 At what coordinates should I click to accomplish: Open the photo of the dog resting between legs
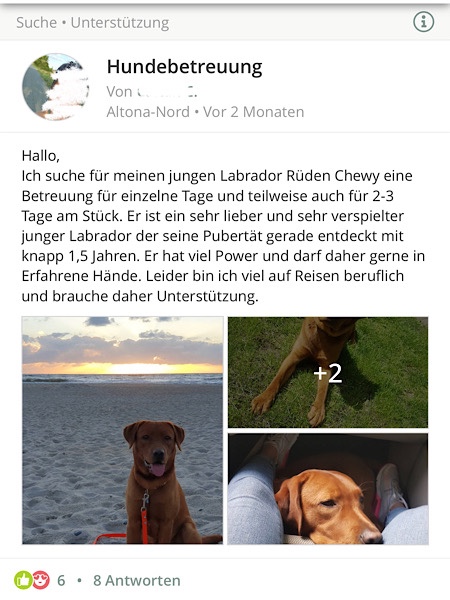point(328,489)
